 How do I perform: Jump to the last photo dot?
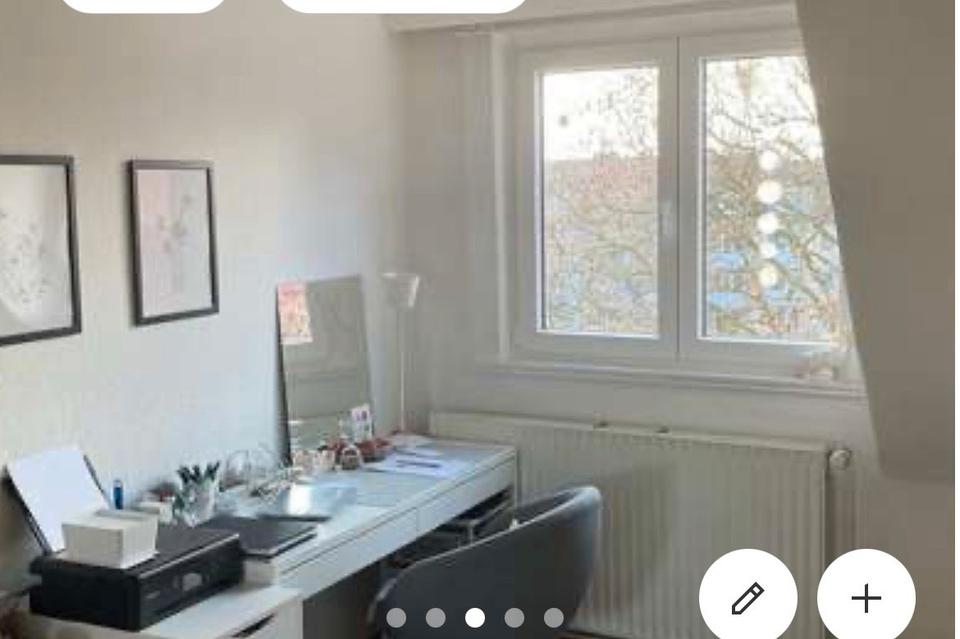(x=553, y=618)
